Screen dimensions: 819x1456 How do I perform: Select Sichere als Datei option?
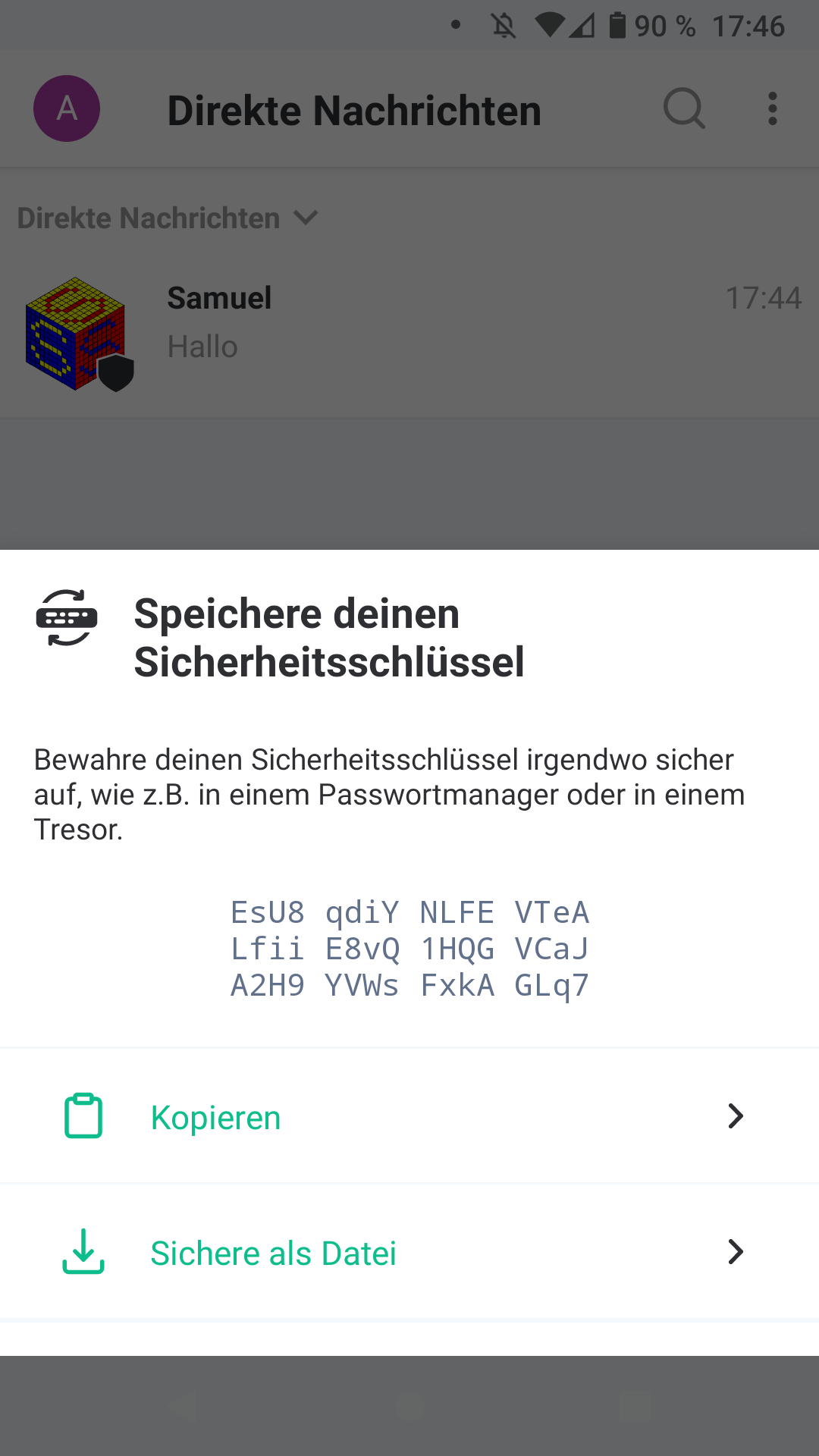[409, 1252]
